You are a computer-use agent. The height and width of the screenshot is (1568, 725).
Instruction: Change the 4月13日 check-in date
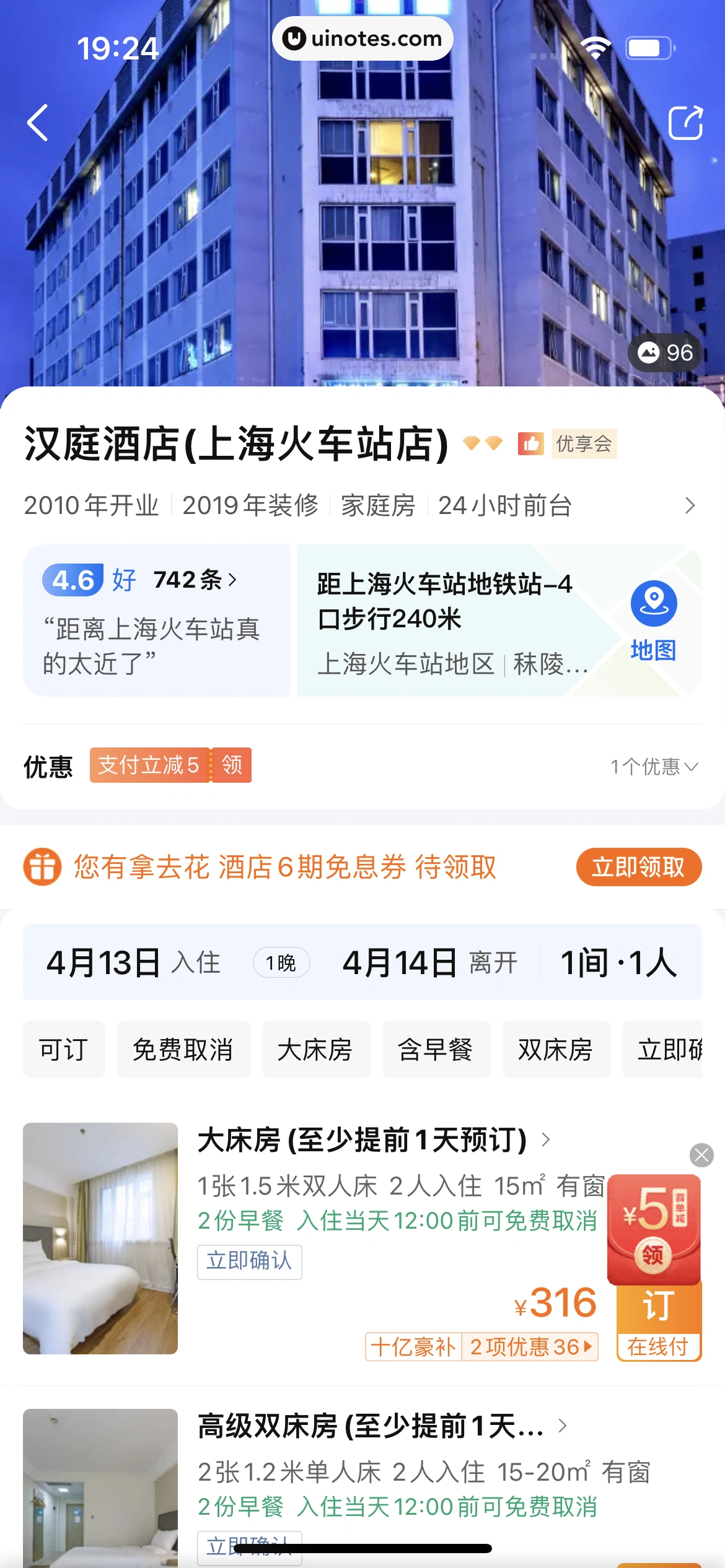pyautogui.click(x=133, y=962)
